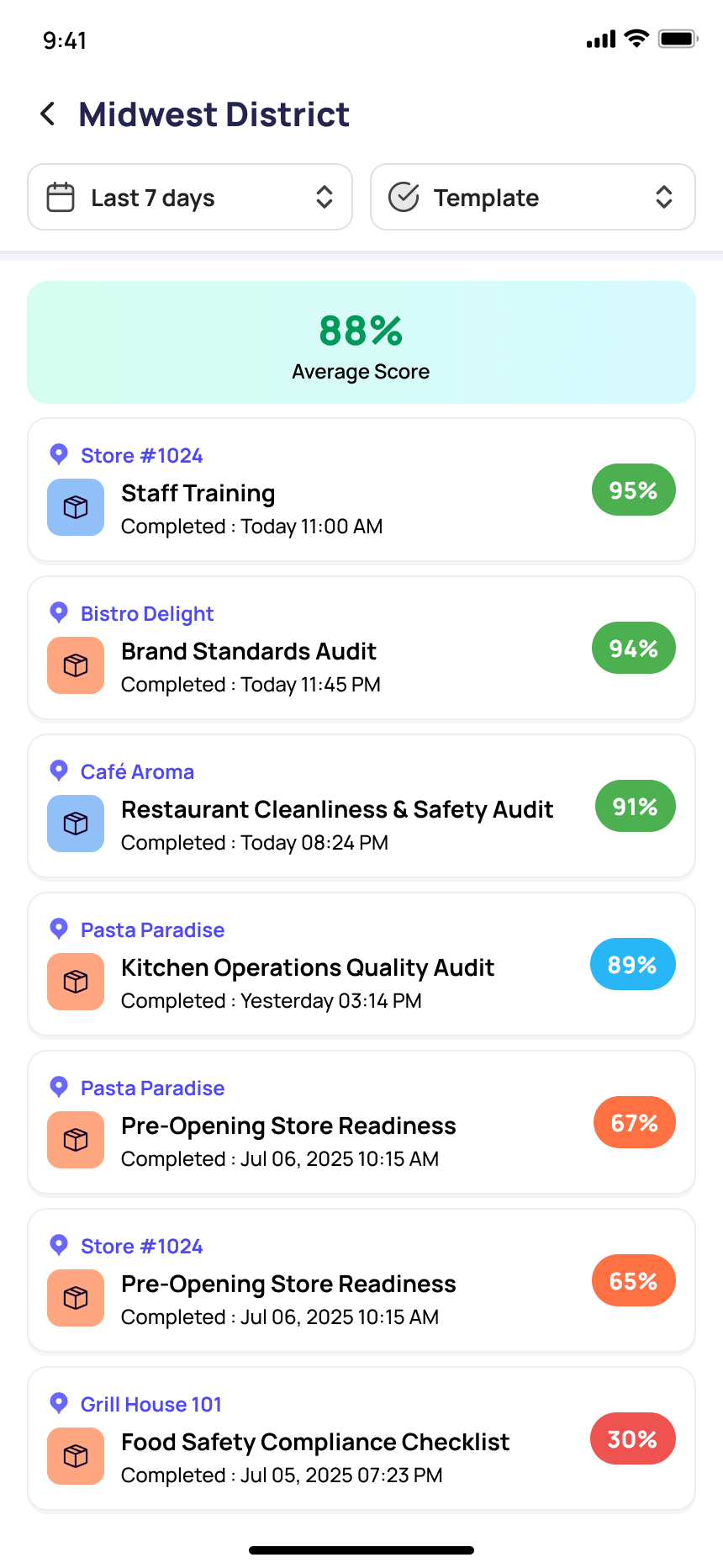Open the Last 7 days date dropdown
723x1568 pixels.
(x=190, y=198)
